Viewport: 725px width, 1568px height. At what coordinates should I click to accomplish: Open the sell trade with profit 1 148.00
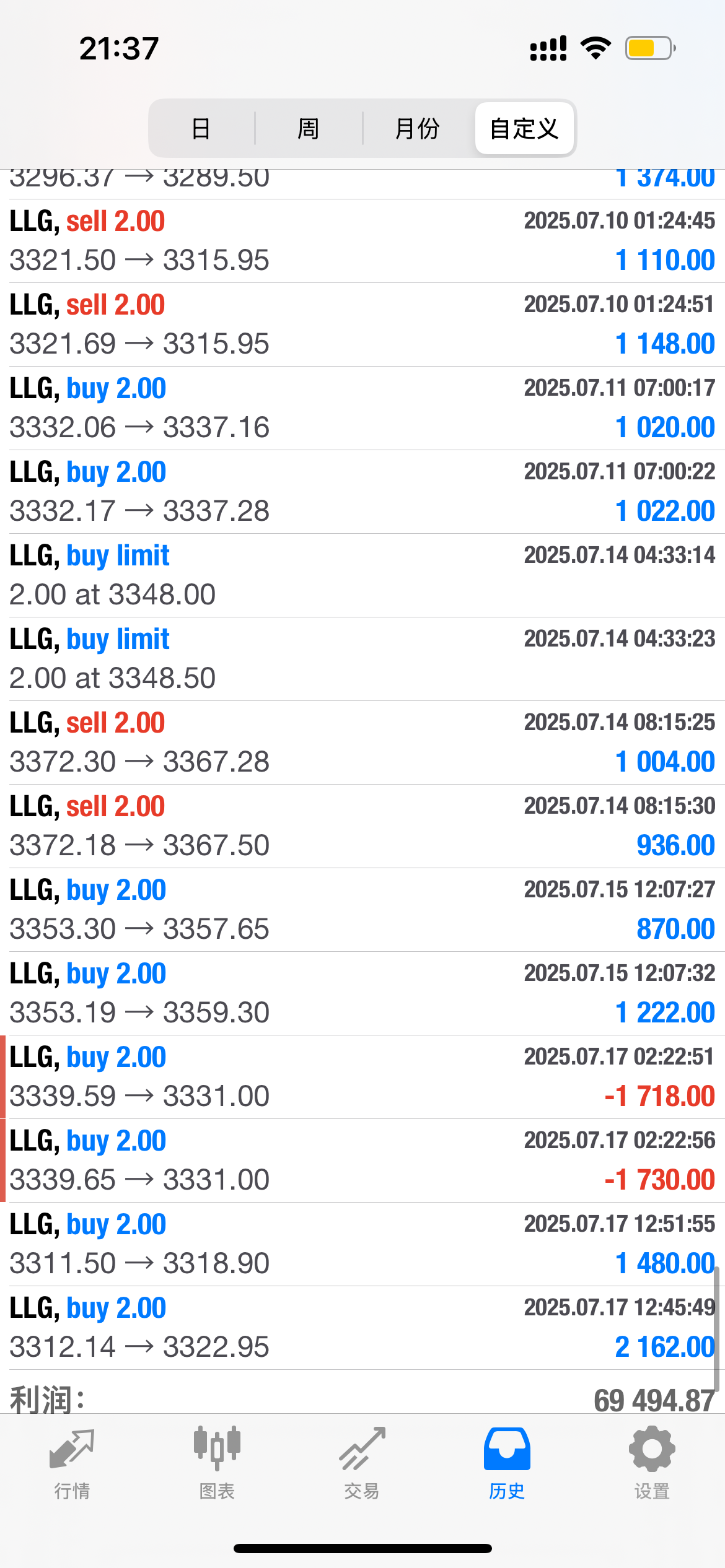point(362,324)
